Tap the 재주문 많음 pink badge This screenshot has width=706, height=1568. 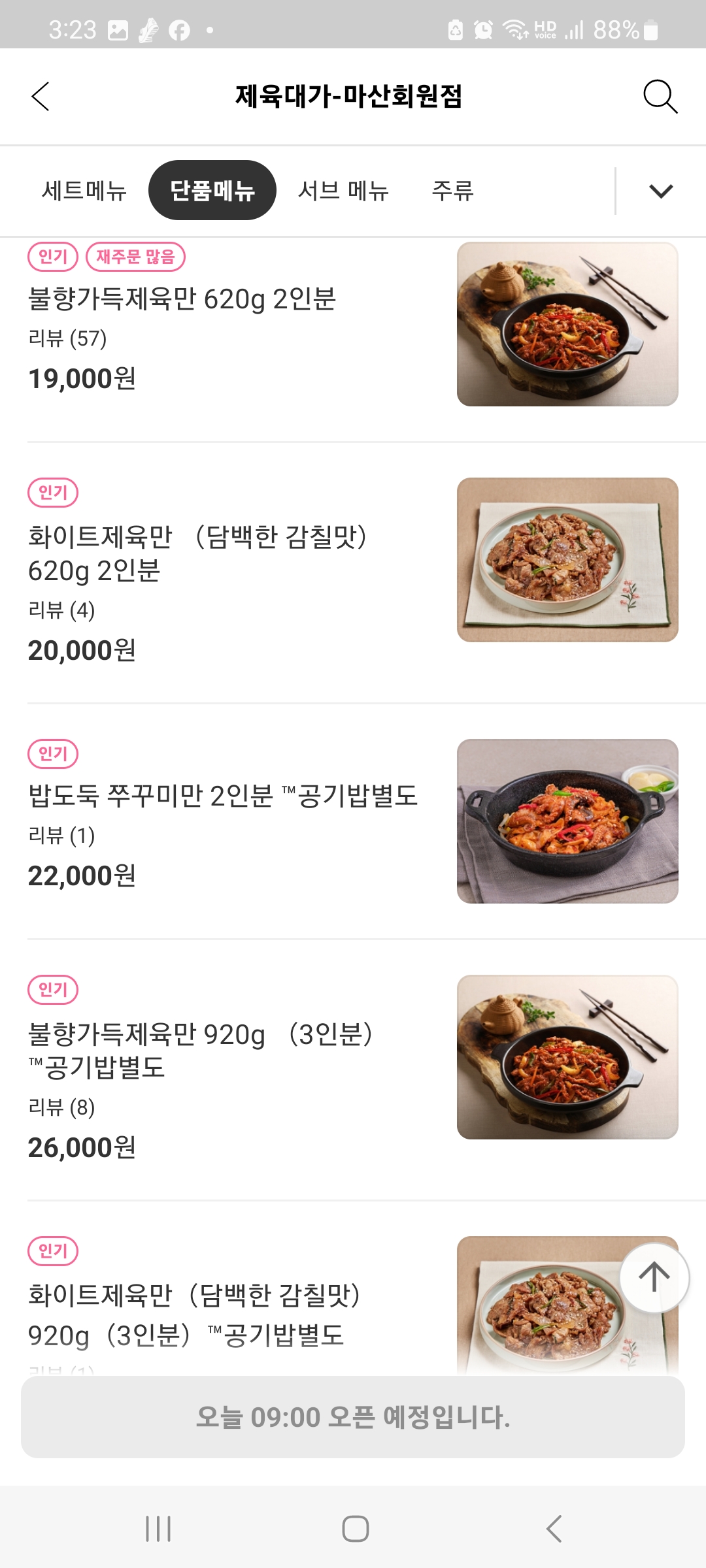[x=138, y=257]
